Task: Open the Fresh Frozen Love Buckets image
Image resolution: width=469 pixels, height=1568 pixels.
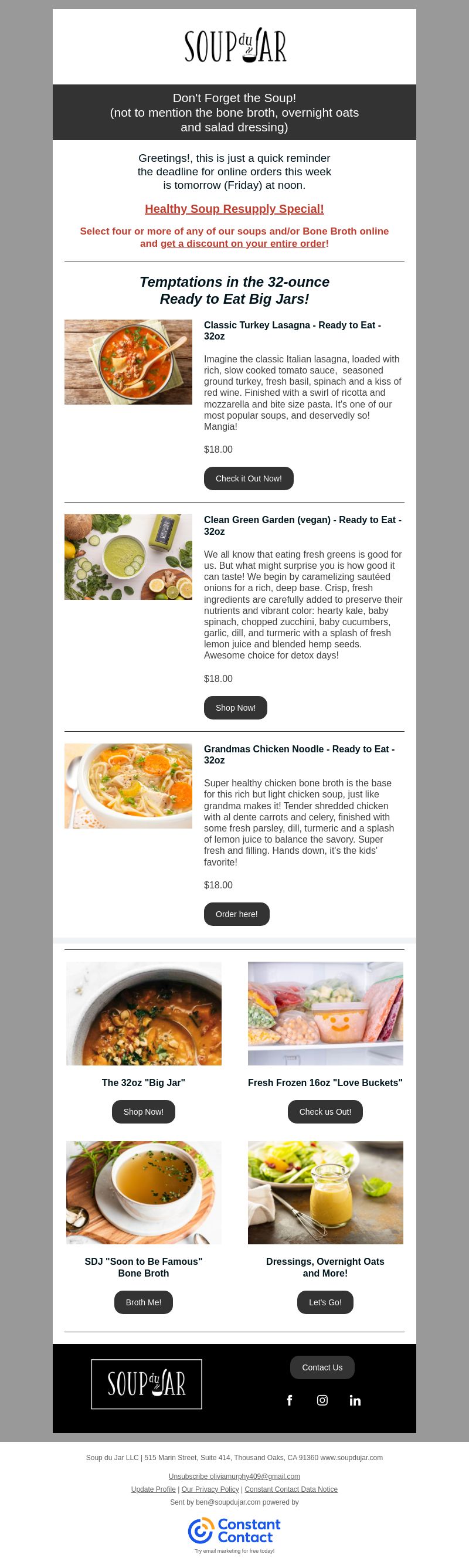Action: click(x=325, y=1013)
